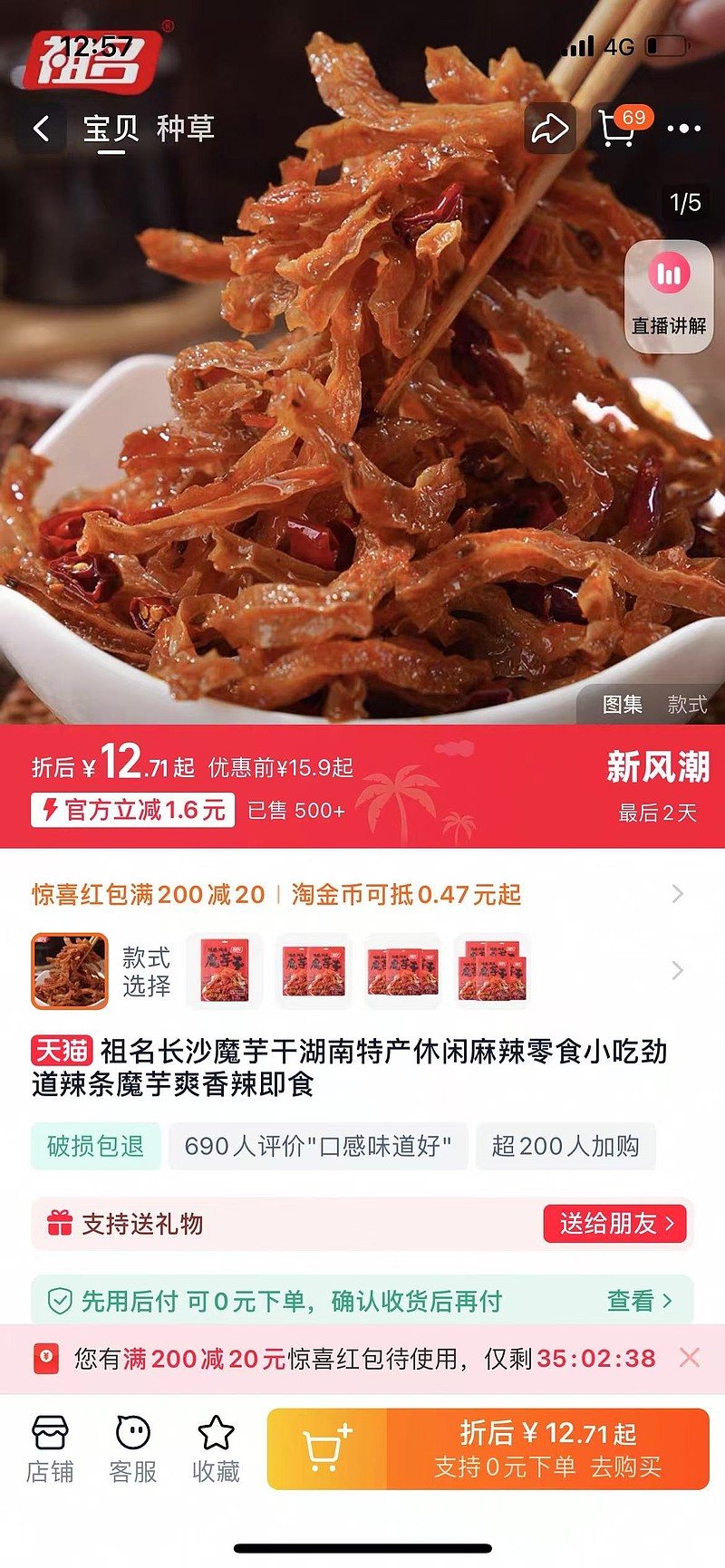725x1568 pixels.
Task: Select the 图集 gallery tab
Action: point(623,704)
